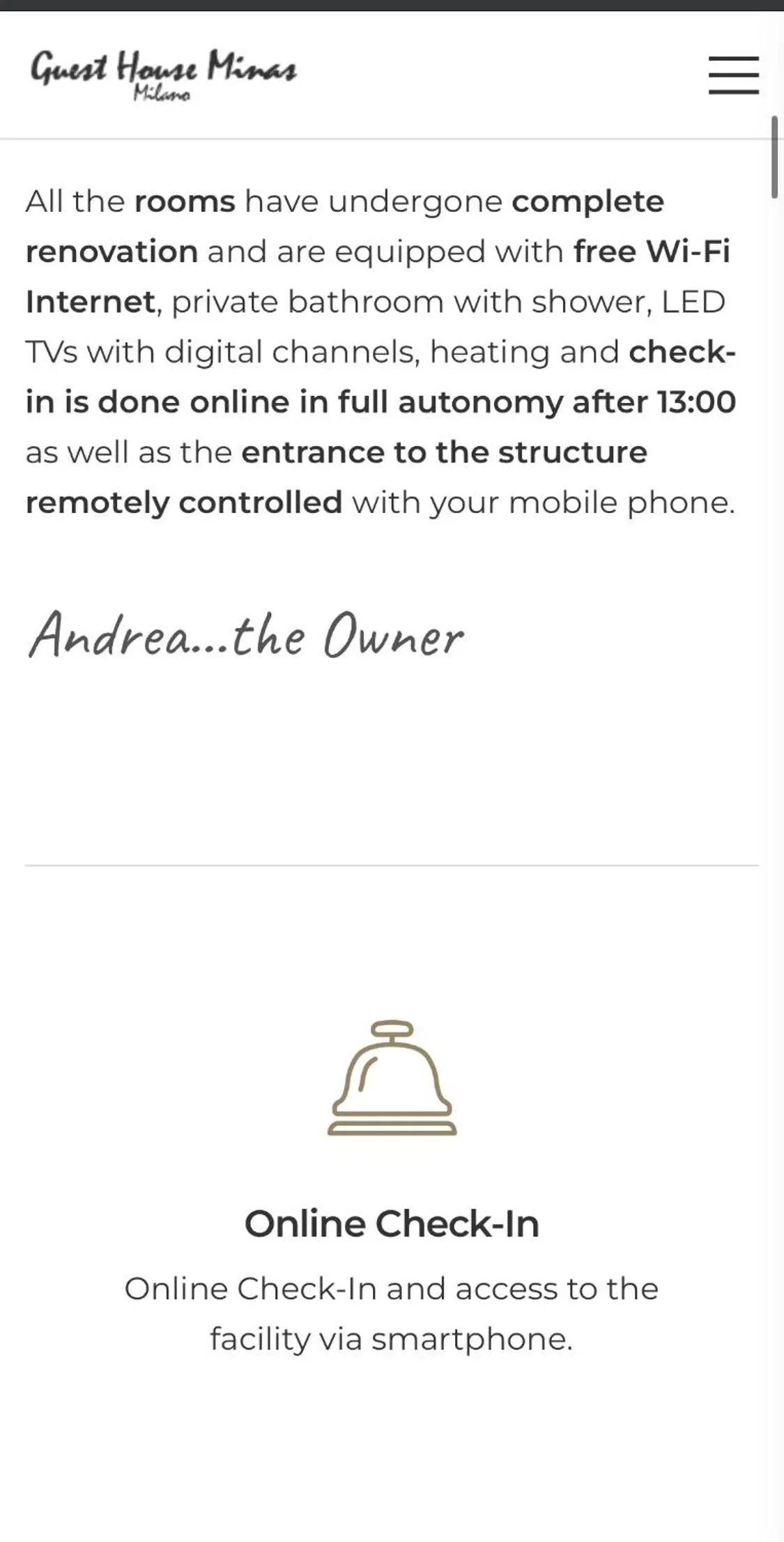Tap the Guest House Minas logo
Viewport: 784px width, 1542px height.
163,74
